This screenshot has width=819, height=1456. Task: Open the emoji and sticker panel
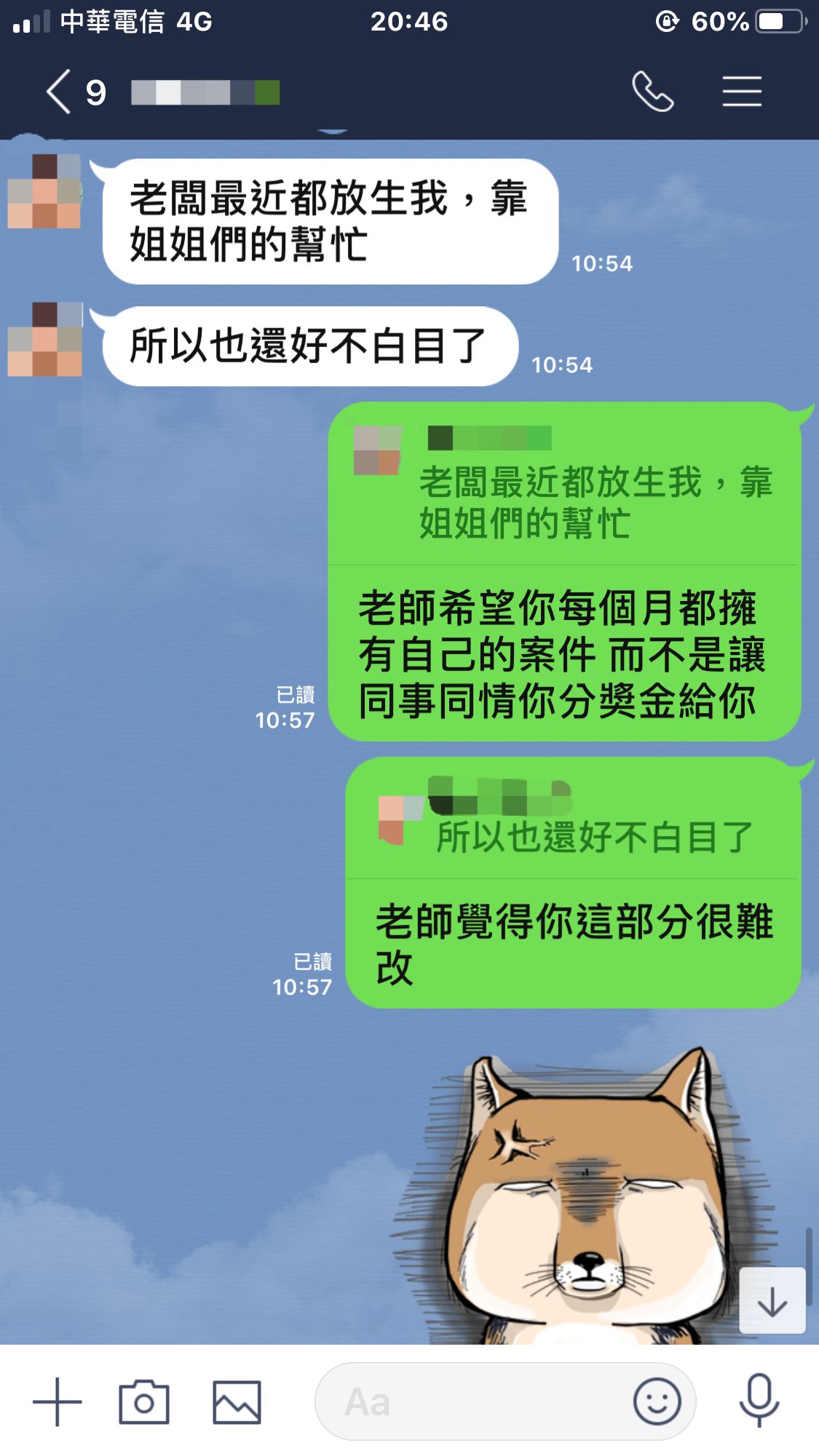coord(657,1401)
